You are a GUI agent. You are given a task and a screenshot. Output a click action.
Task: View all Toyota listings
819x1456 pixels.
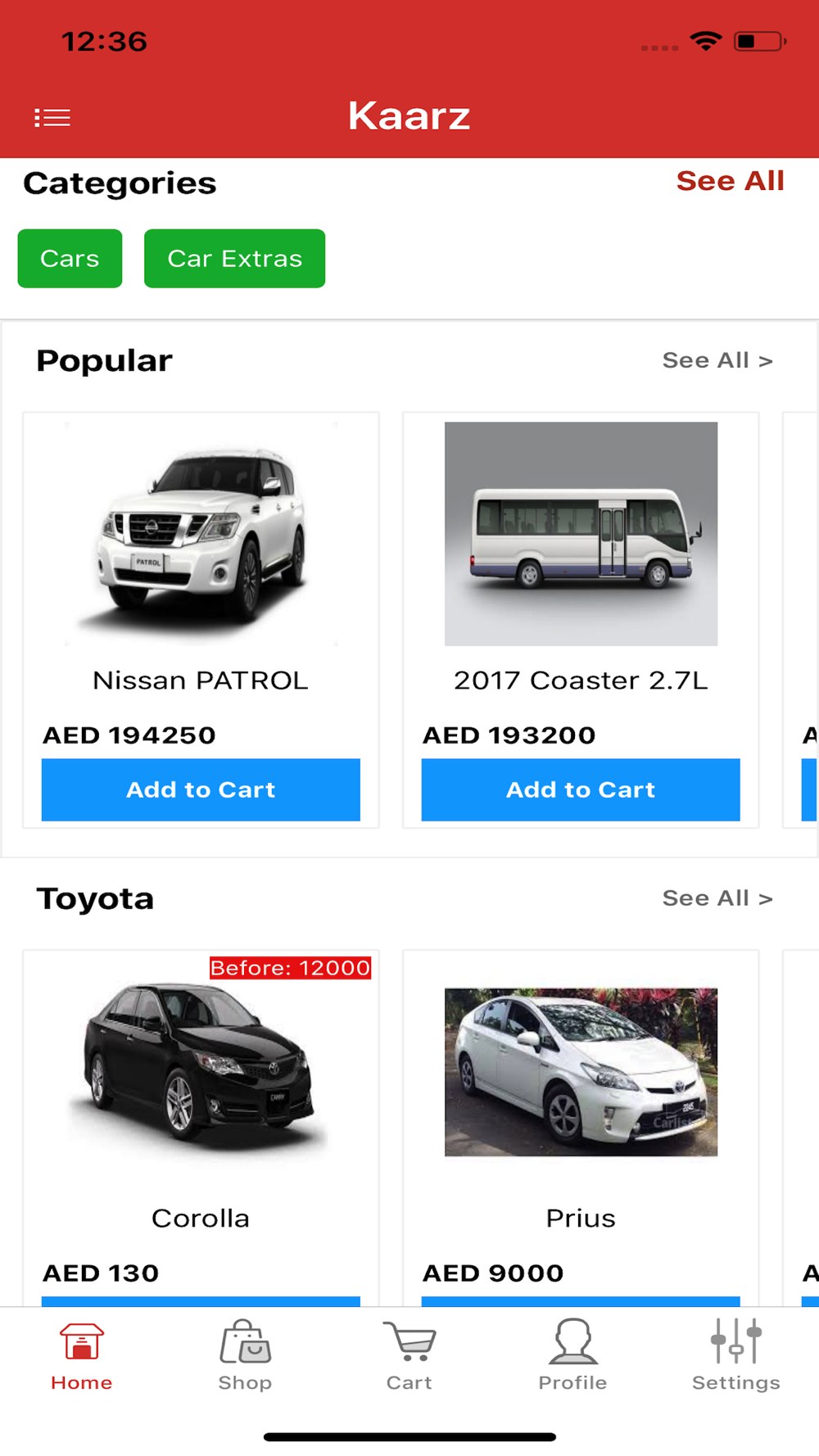(x=717, y=898)
